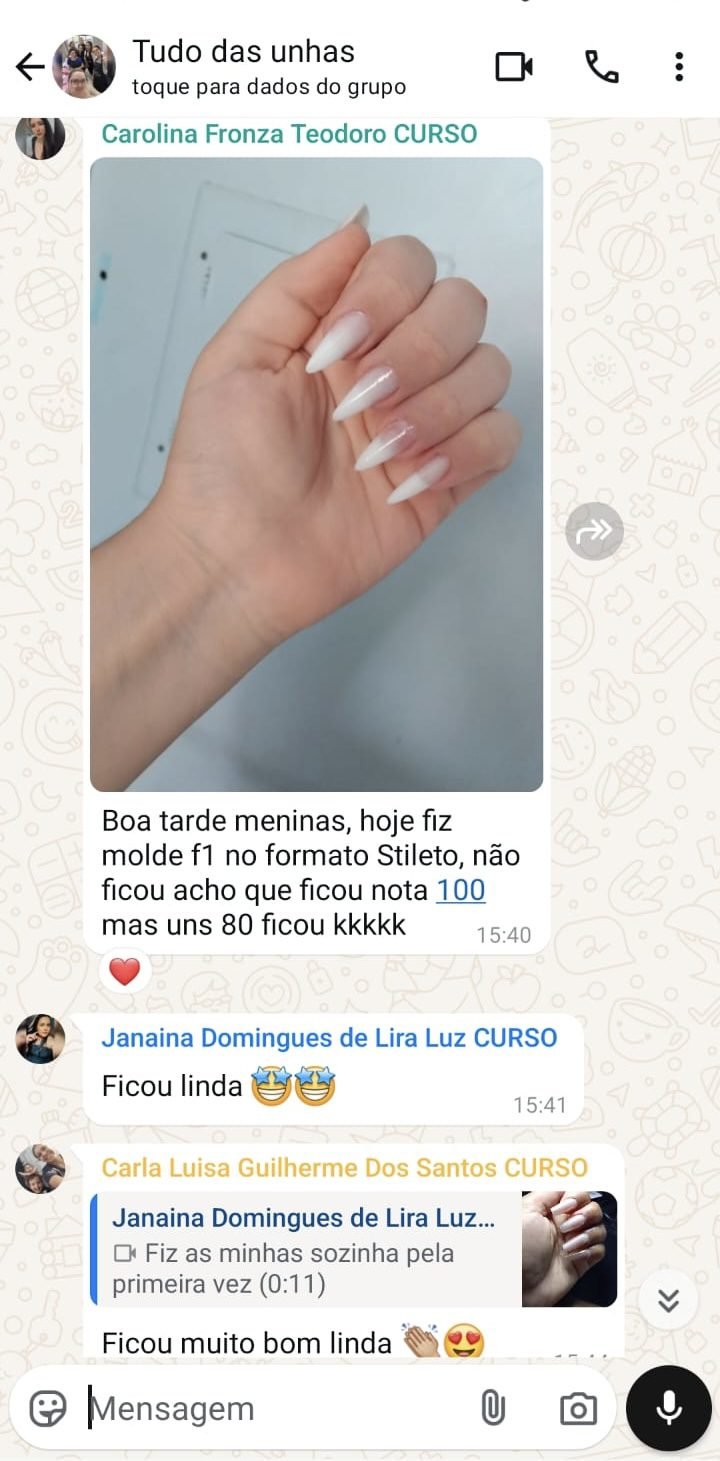The width and height of the screenshot is (720, 1461).
Task: Open the overflow menu
Action: [679, 67]
